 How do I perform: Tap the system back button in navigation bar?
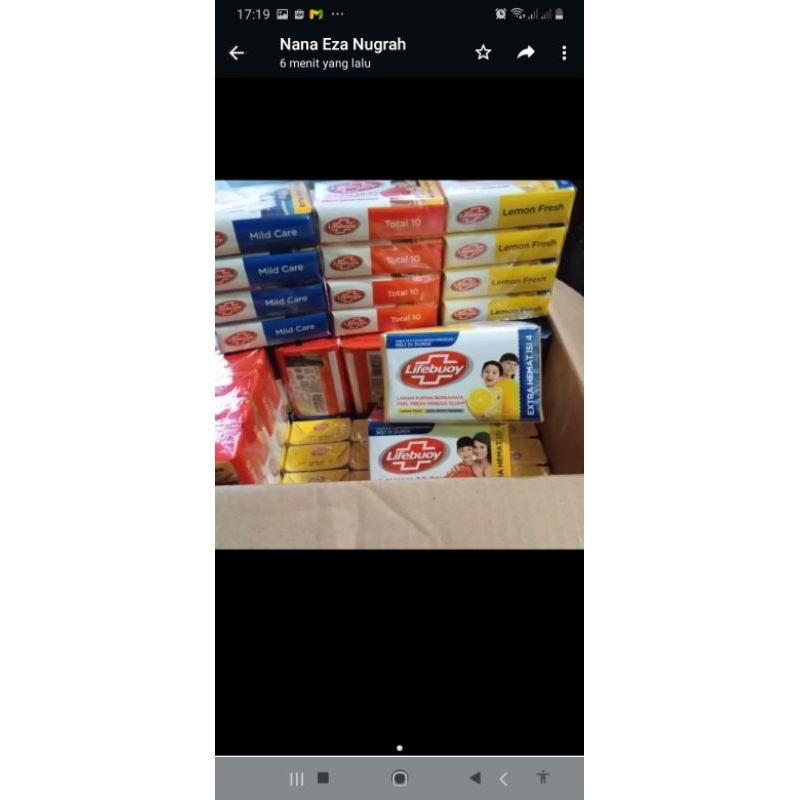tap(503, 778)
